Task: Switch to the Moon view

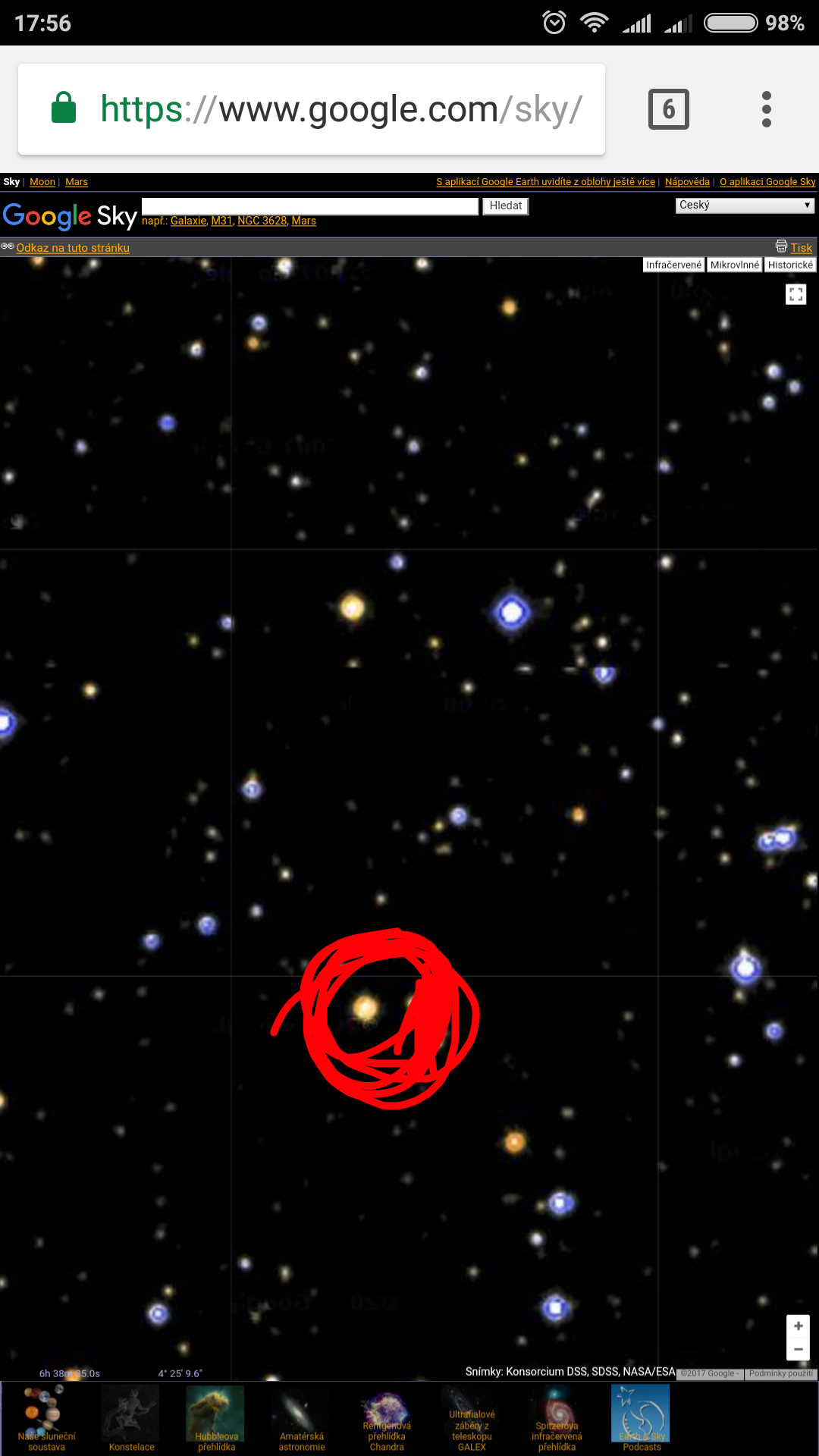Action: click(42, 182)
